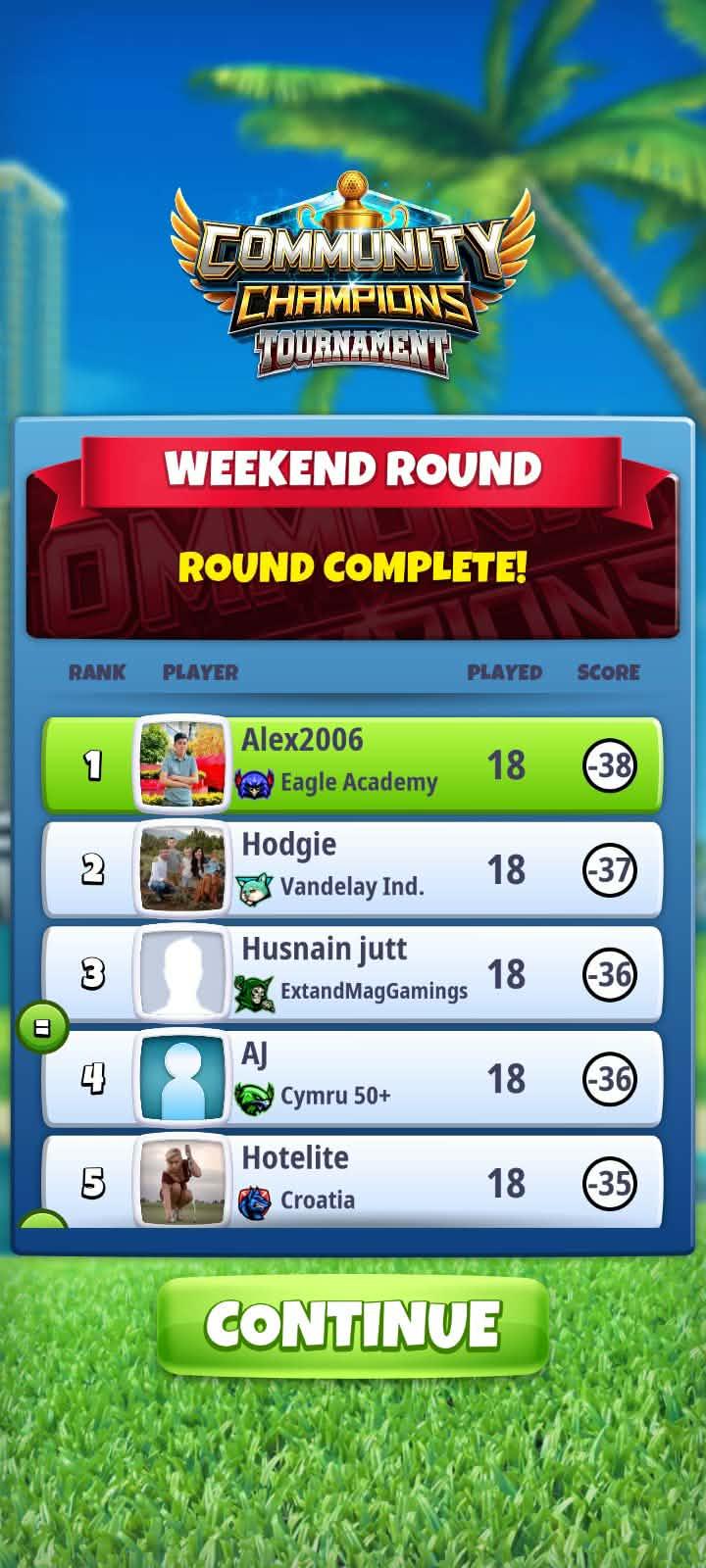View Hodgie's player row
This screenshot has width=706, height=1568.
[x=353, y=869]
